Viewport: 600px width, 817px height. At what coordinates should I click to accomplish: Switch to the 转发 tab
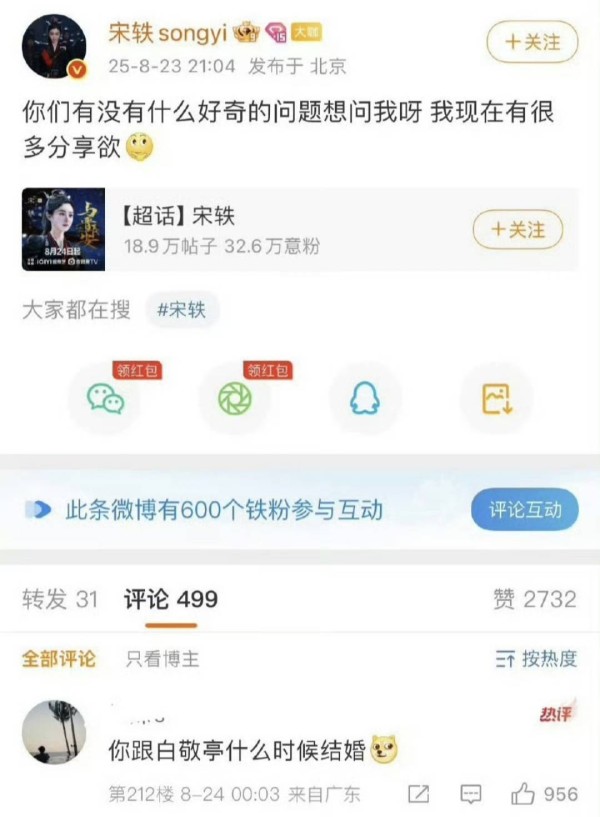point(60,599)
